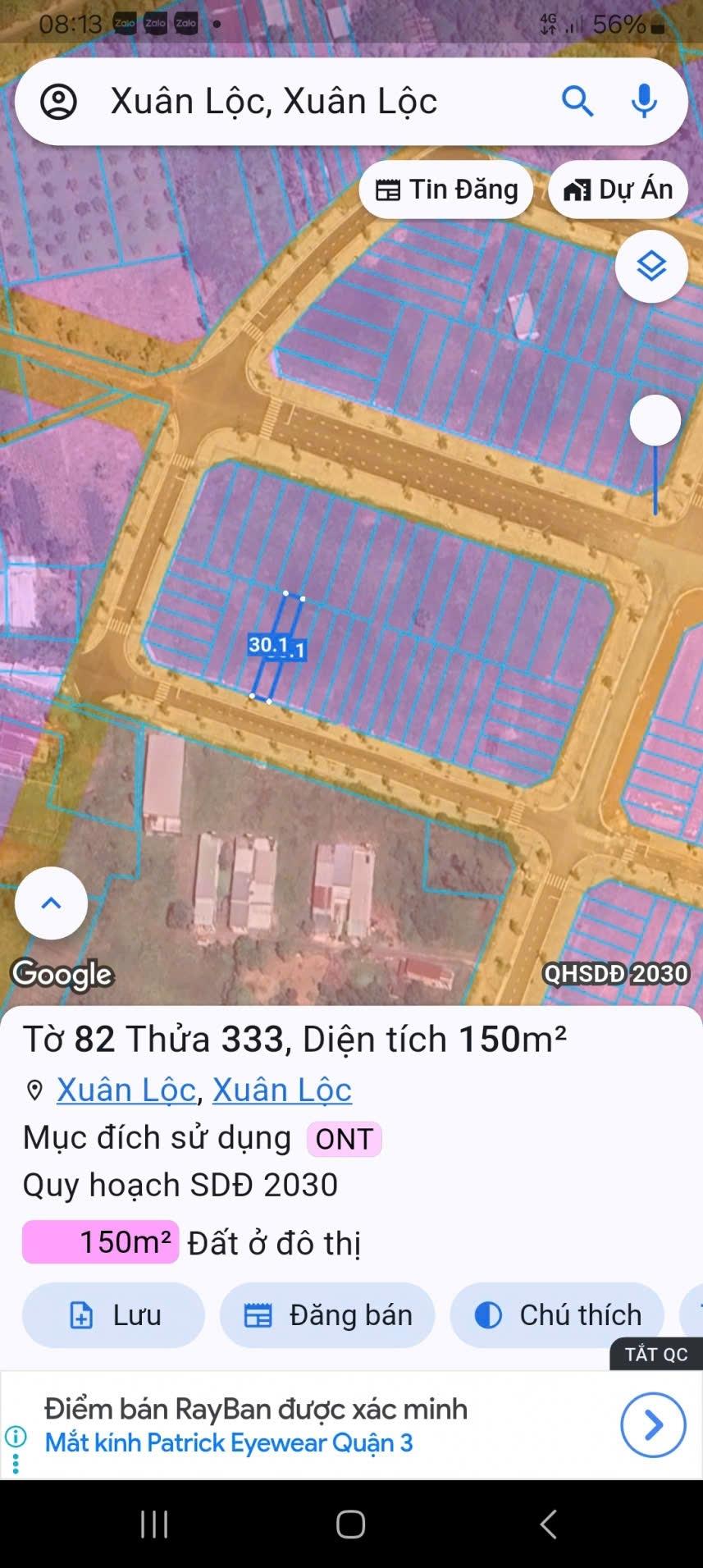Start voice search with the microphone
The image size is (703, 1568).
coord(645,102)
